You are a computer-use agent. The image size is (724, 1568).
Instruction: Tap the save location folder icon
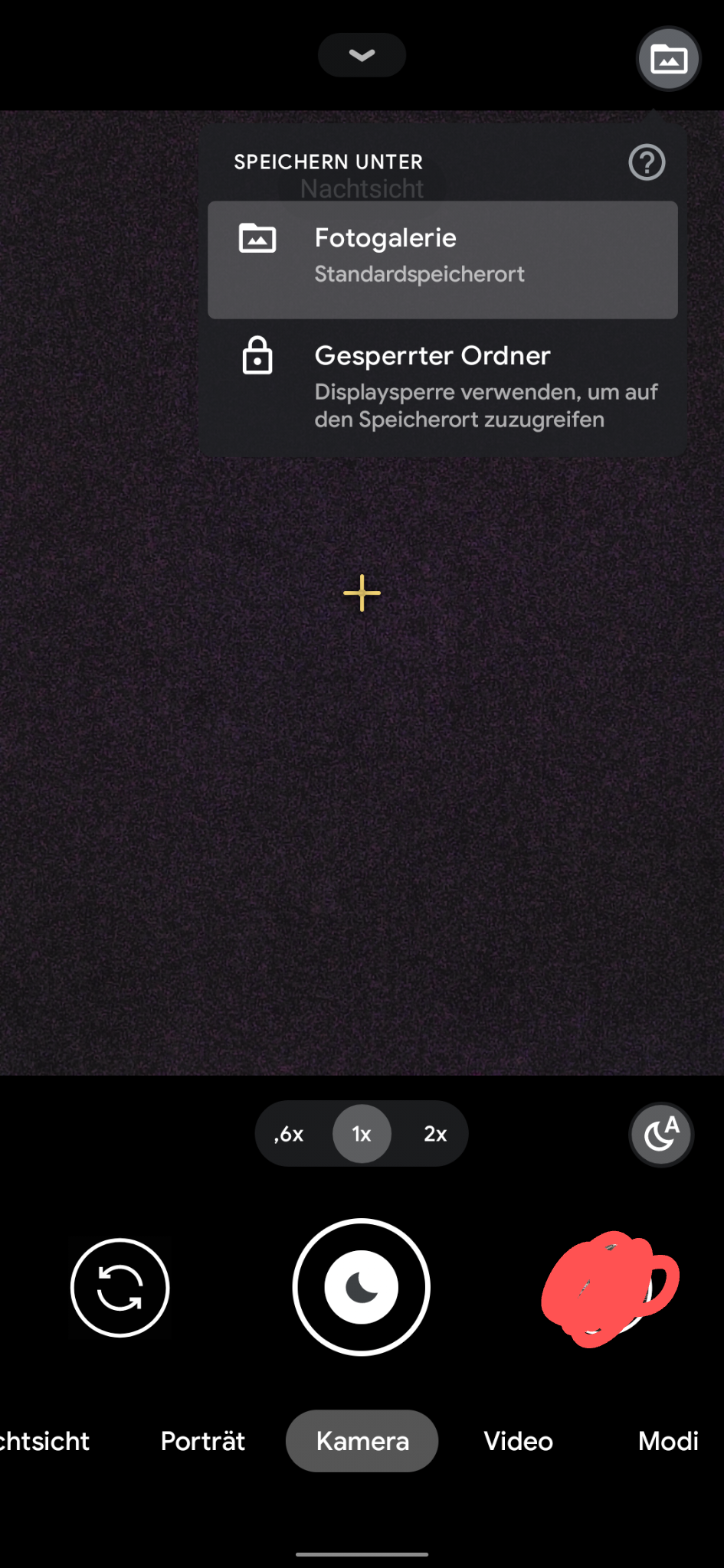(668, 59)
